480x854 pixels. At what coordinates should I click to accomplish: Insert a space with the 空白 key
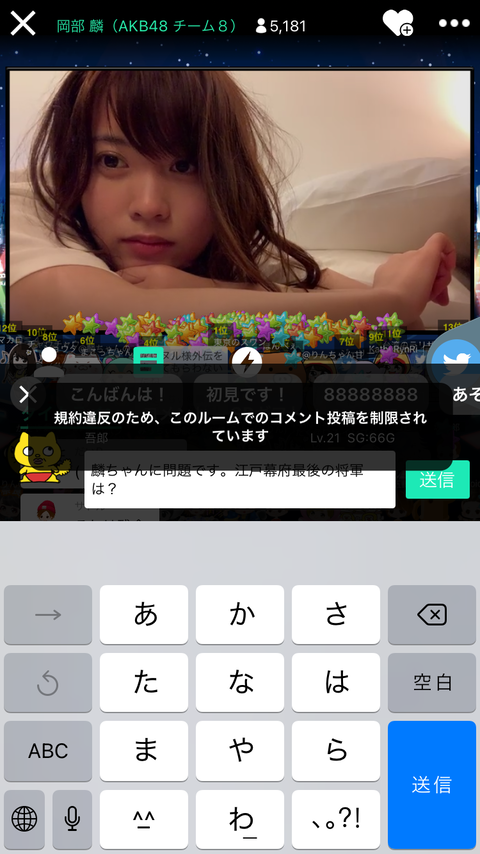click(432, 682)
